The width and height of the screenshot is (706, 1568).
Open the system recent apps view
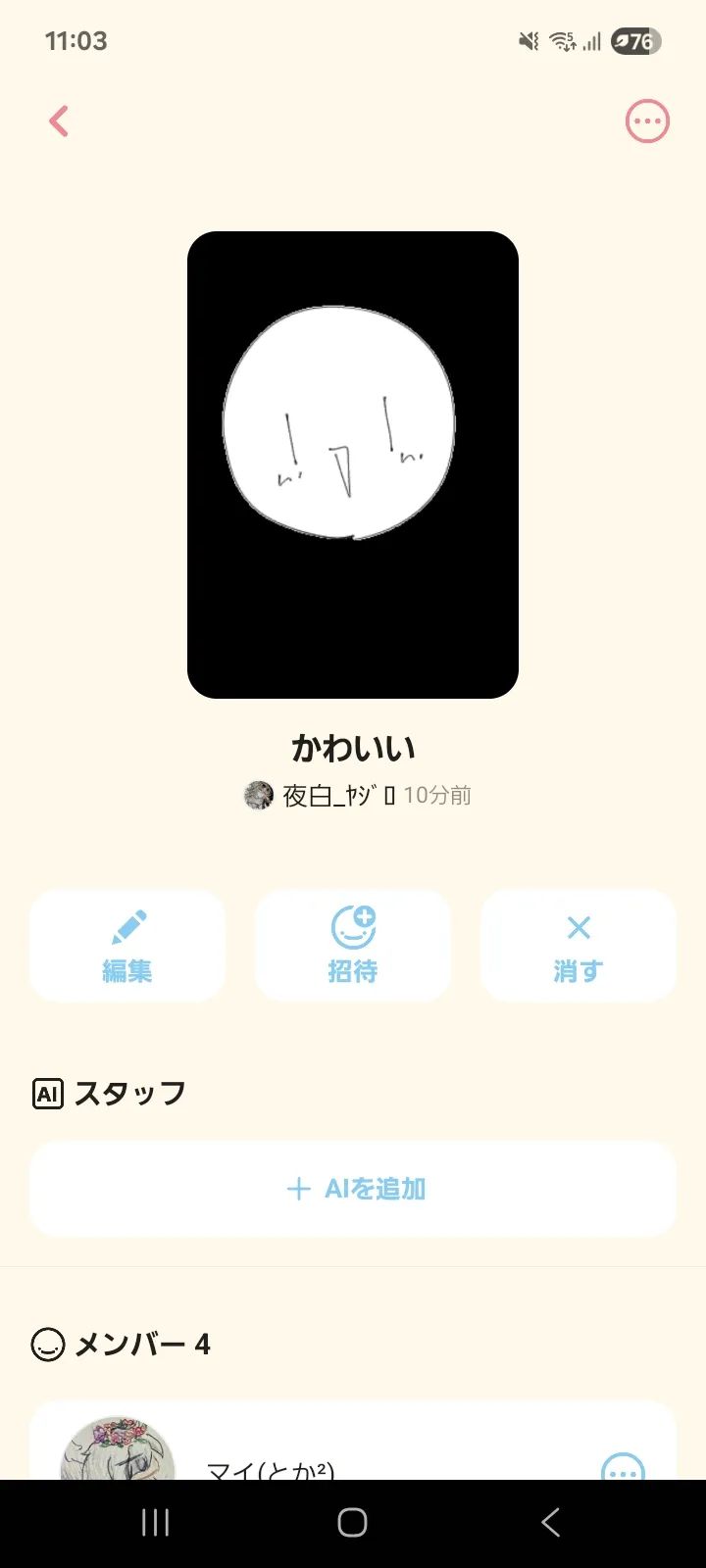(x=155, y=1522)
